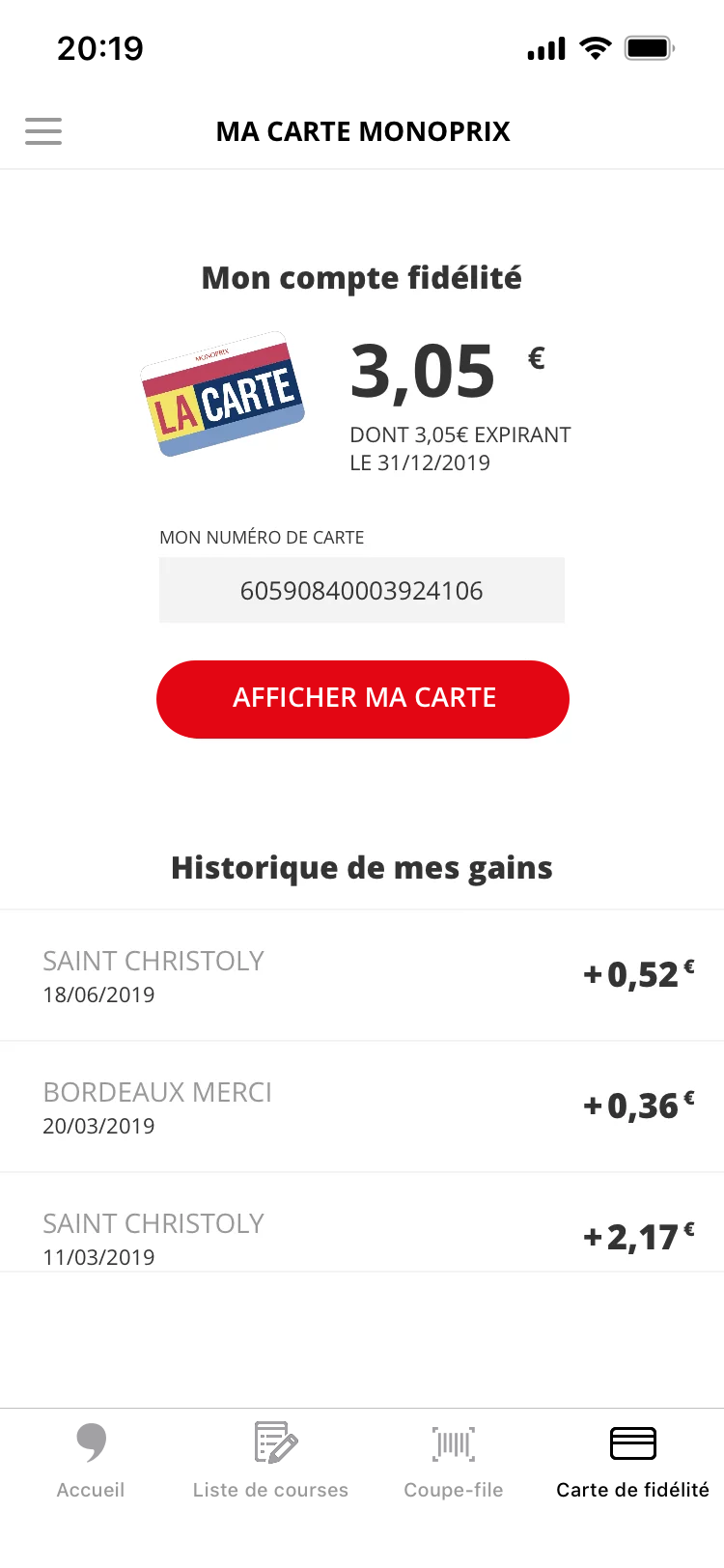Viewport: 724px width, 1568px height.
Task: Open the Coupe-file barcode scanner icon
Action: coord(453,1442)
